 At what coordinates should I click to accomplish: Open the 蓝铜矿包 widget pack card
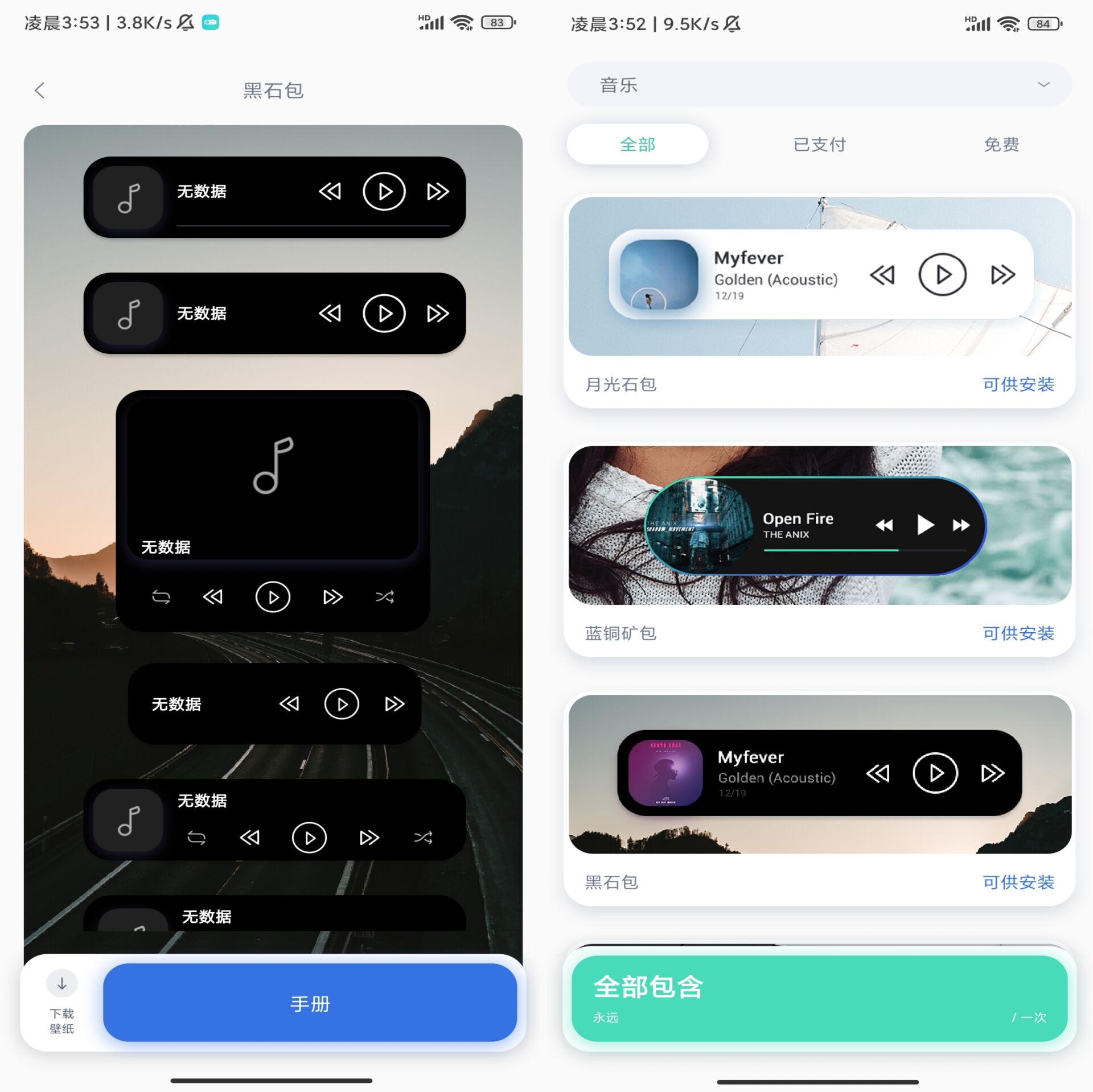[x=819, y=550]
